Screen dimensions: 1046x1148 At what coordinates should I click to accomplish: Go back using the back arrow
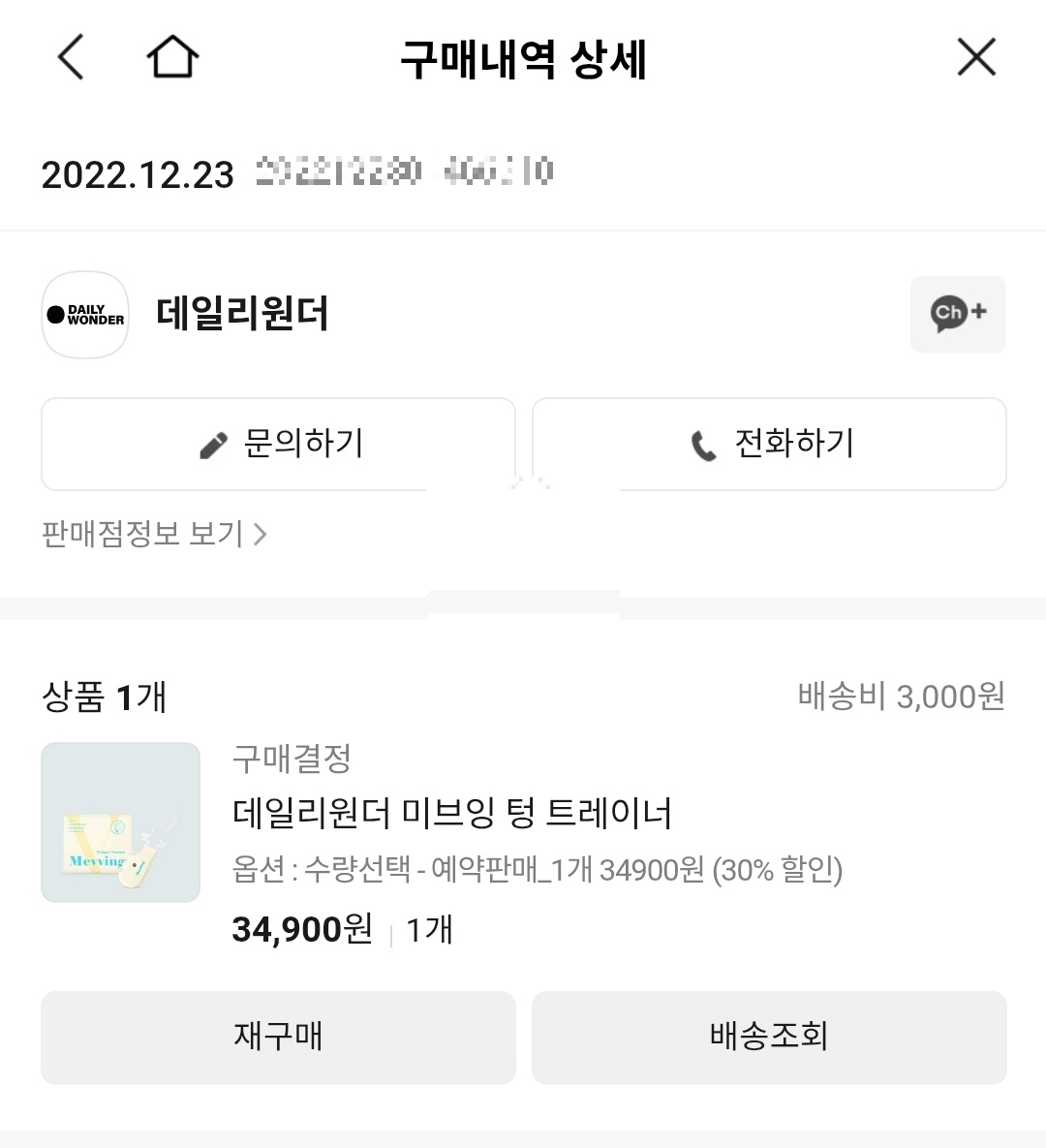point(69,57)
